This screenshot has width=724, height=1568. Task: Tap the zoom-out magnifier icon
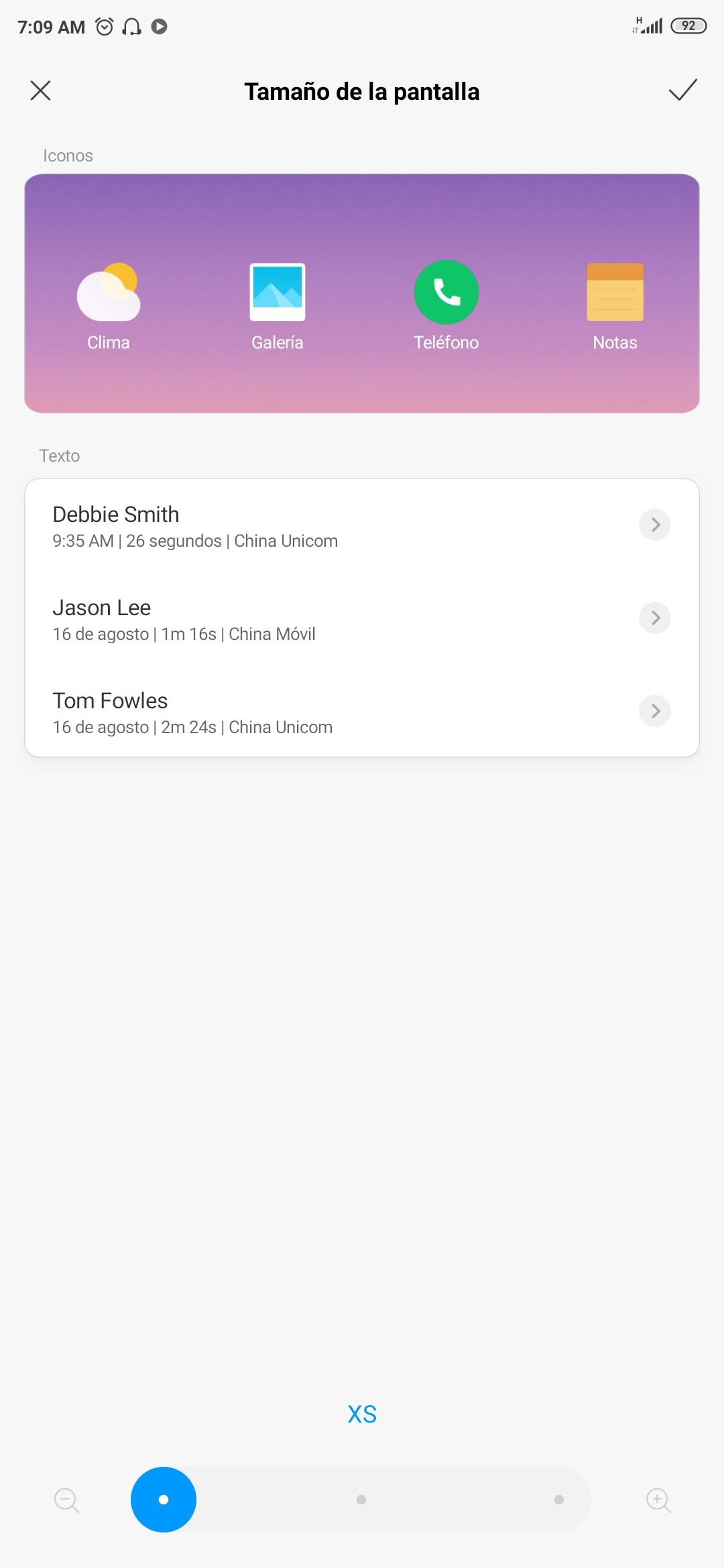(x=67, y=1500)
